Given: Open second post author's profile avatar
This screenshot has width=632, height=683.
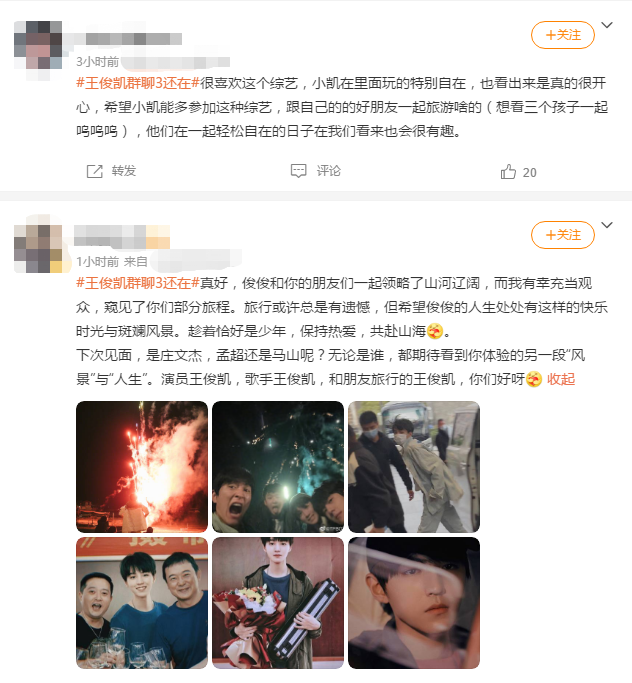Looking at the screenshot, I should click(x=41, y=241).
